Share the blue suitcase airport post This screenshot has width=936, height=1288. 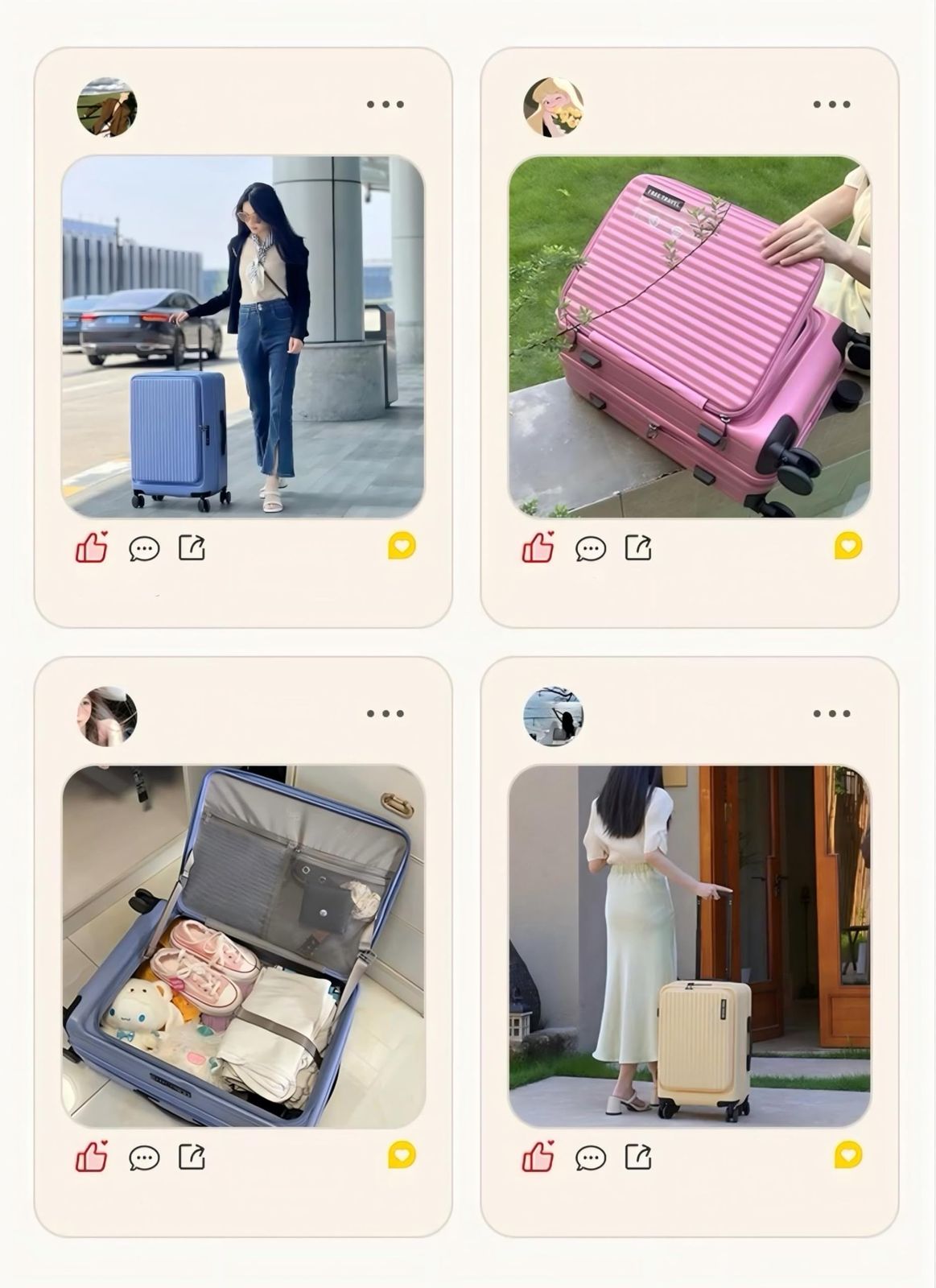[x=191, y=548]
